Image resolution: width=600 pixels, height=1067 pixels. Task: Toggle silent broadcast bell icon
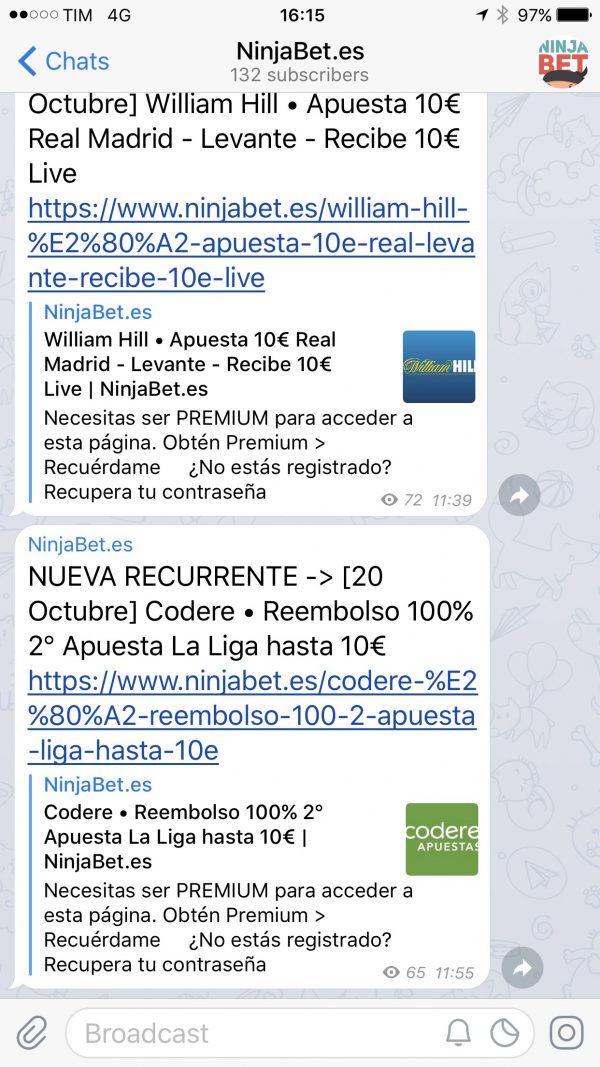point(458,1033)
